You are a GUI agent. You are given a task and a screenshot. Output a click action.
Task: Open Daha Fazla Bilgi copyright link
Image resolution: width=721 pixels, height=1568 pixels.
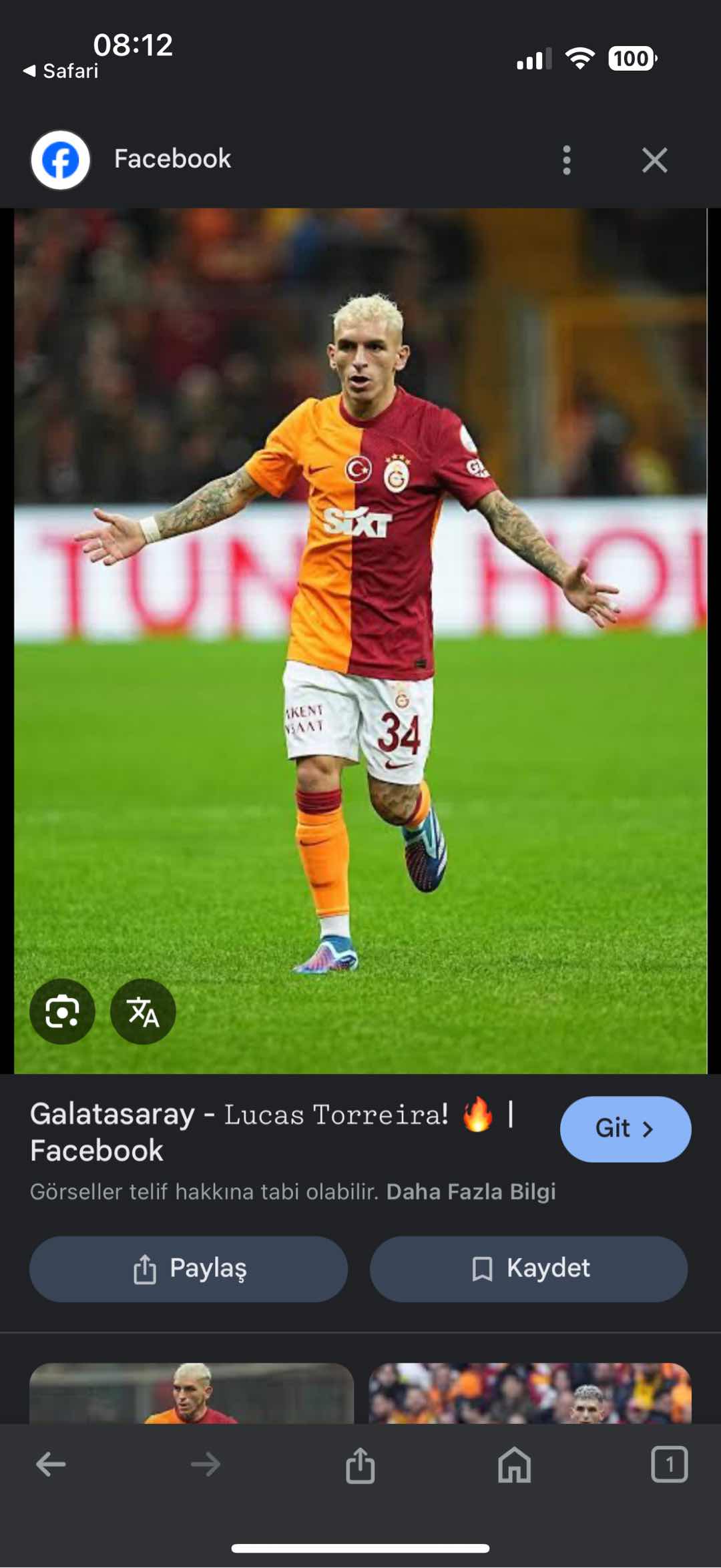click(x=471, y=1192)
